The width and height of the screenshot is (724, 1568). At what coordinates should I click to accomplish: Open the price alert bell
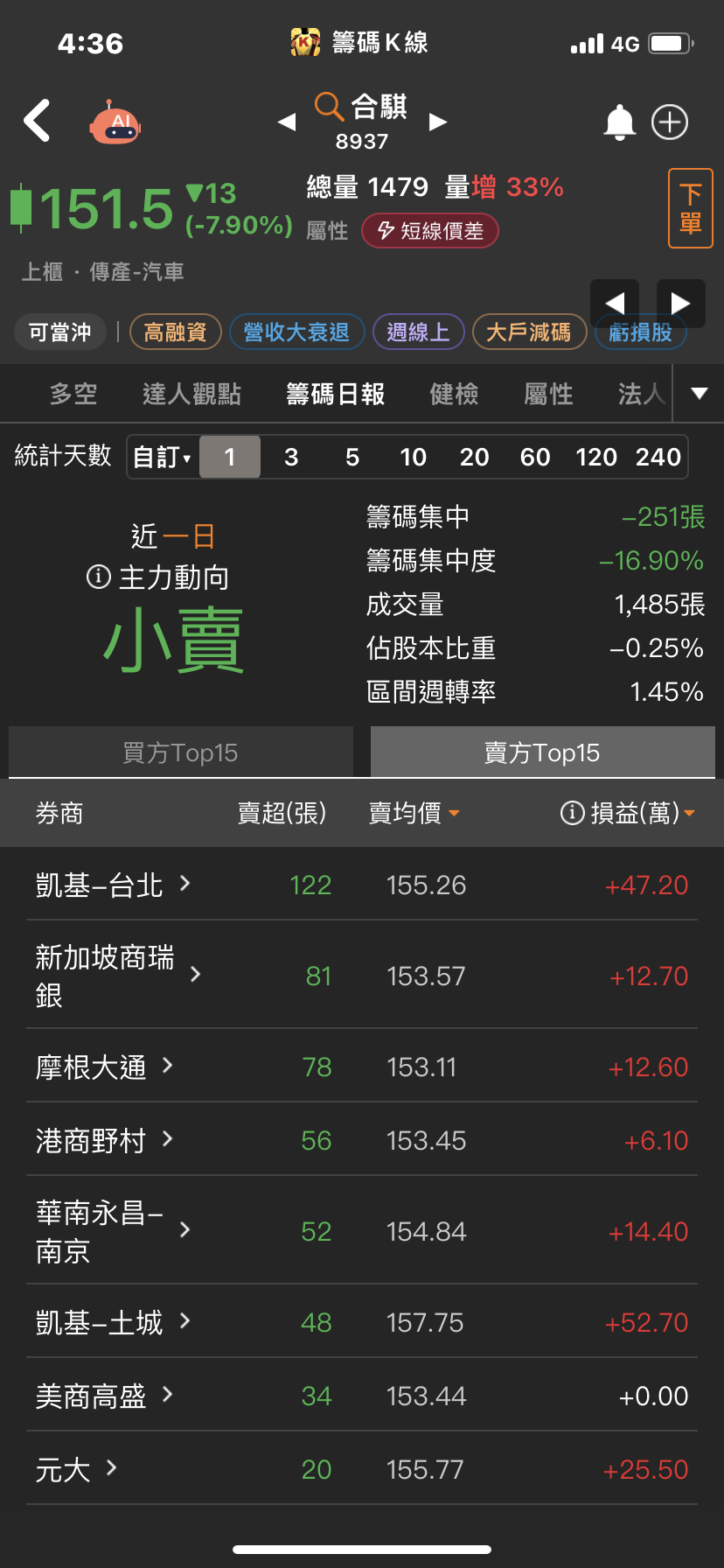(619, 122)
